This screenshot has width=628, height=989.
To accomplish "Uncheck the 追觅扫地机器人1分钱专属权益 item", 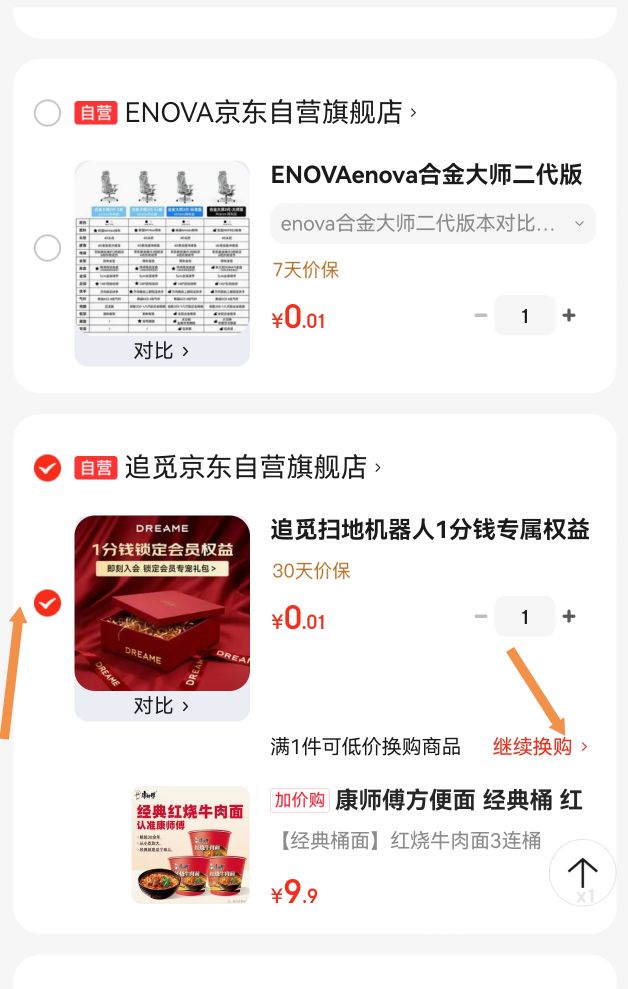I will [47, 603].
